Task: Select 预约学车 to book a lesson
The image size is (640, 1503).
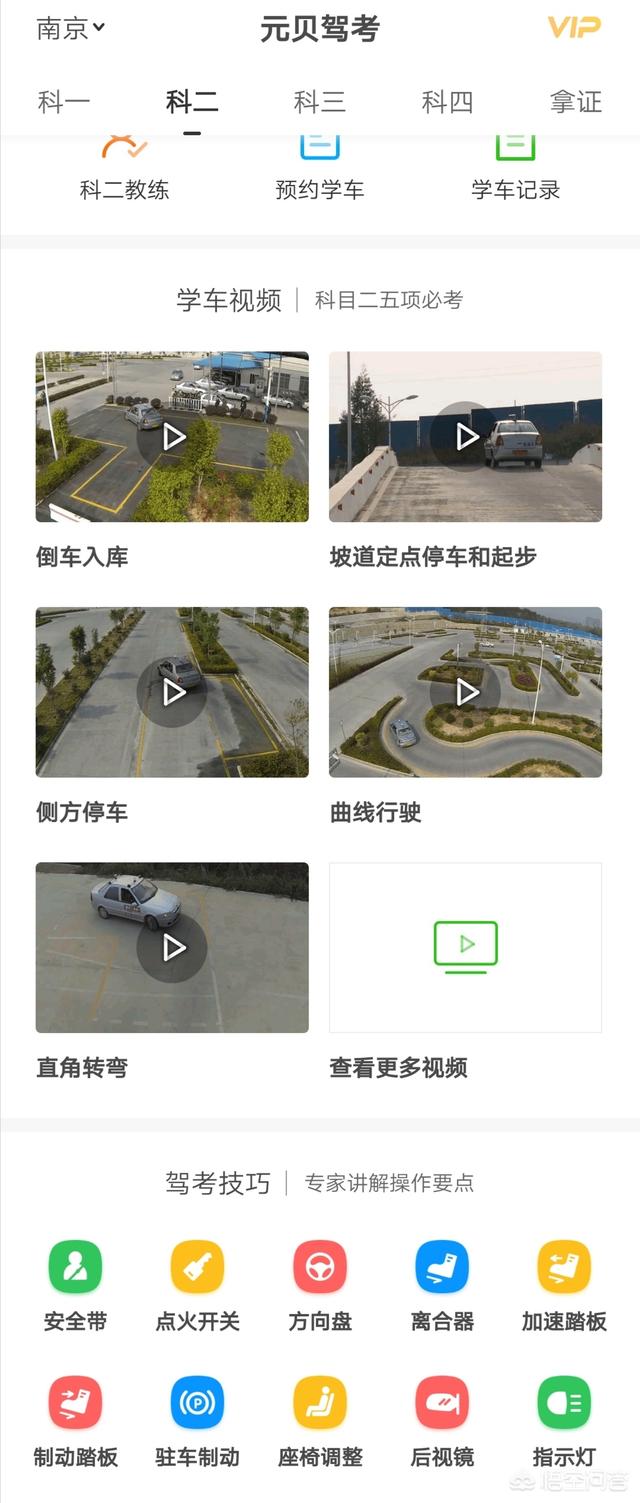Action: [x=320, y=168]
